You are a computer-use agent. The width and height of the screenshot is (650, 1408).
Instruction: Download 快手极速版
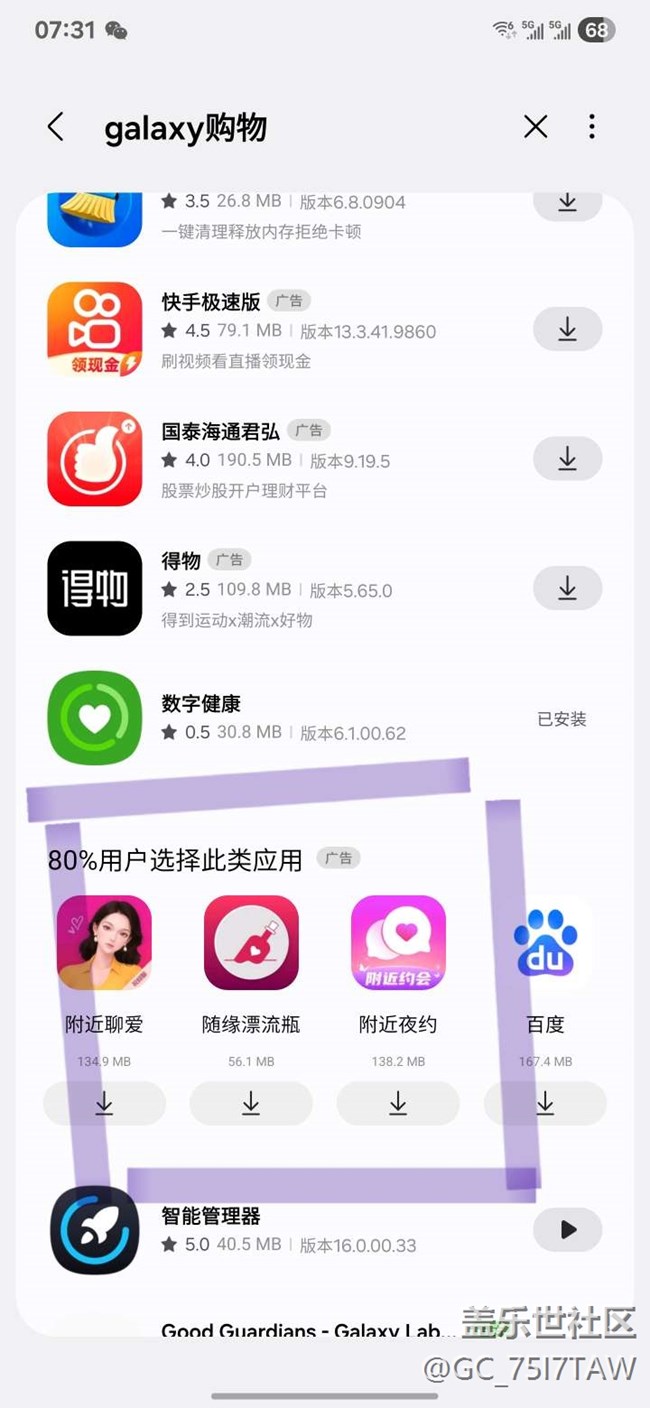click(x=567, y=329)
